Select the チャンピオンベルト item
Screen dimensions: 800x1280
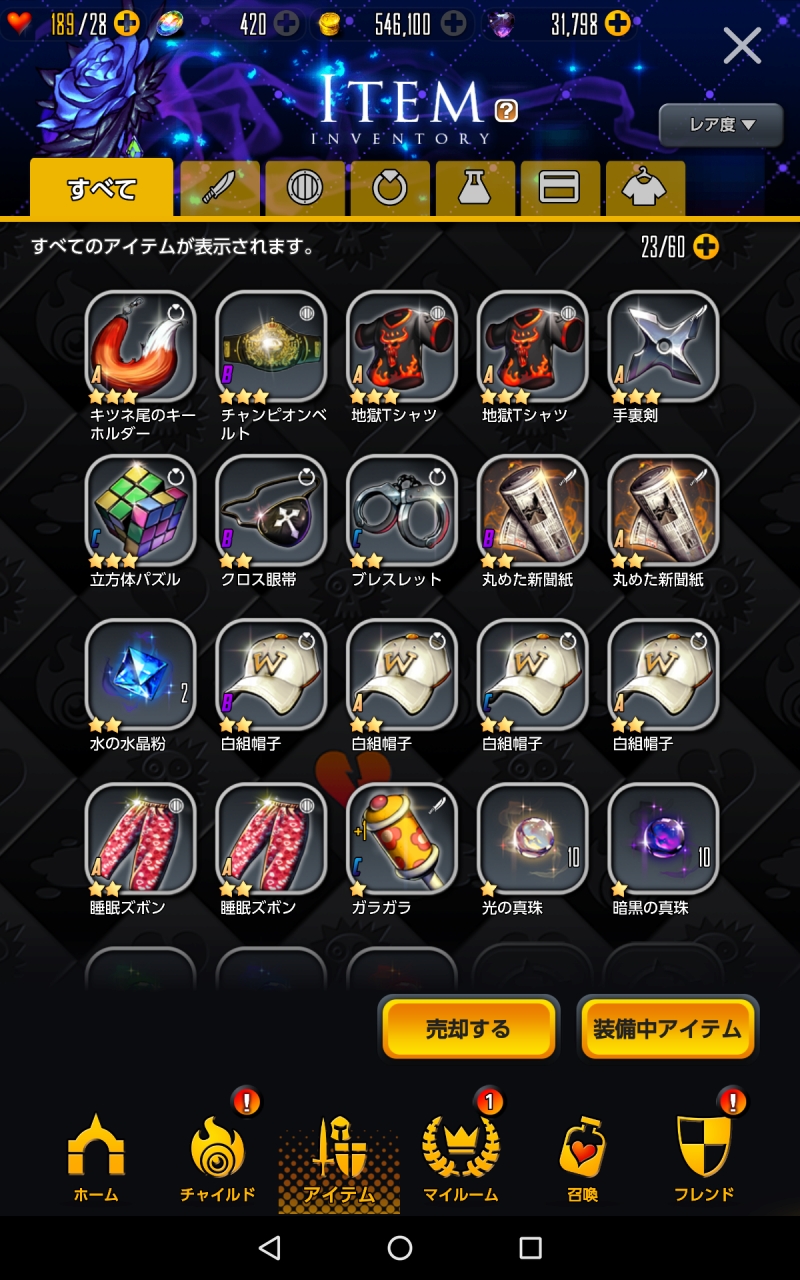click(271, 346)
